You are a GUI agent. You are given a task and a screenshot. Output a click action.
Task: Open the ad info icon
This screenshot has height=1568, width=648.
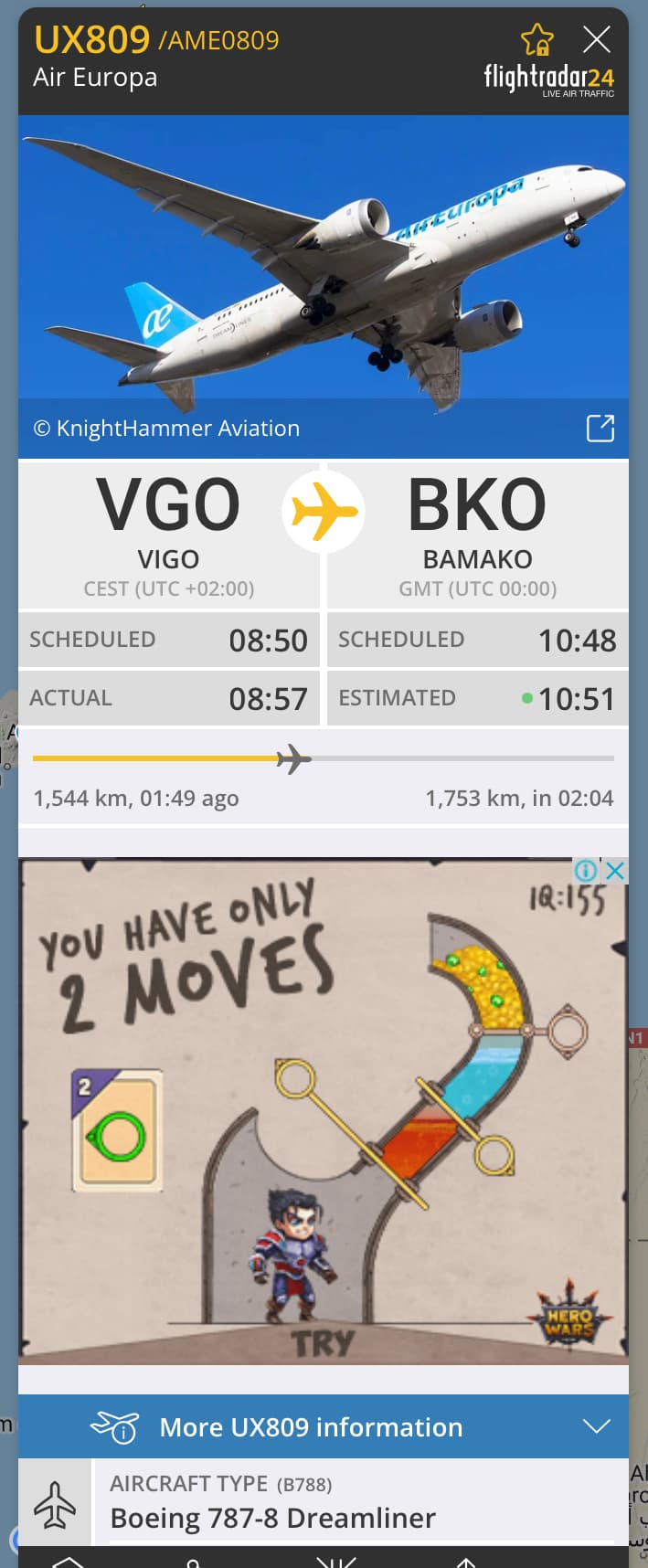pos(586,871)
